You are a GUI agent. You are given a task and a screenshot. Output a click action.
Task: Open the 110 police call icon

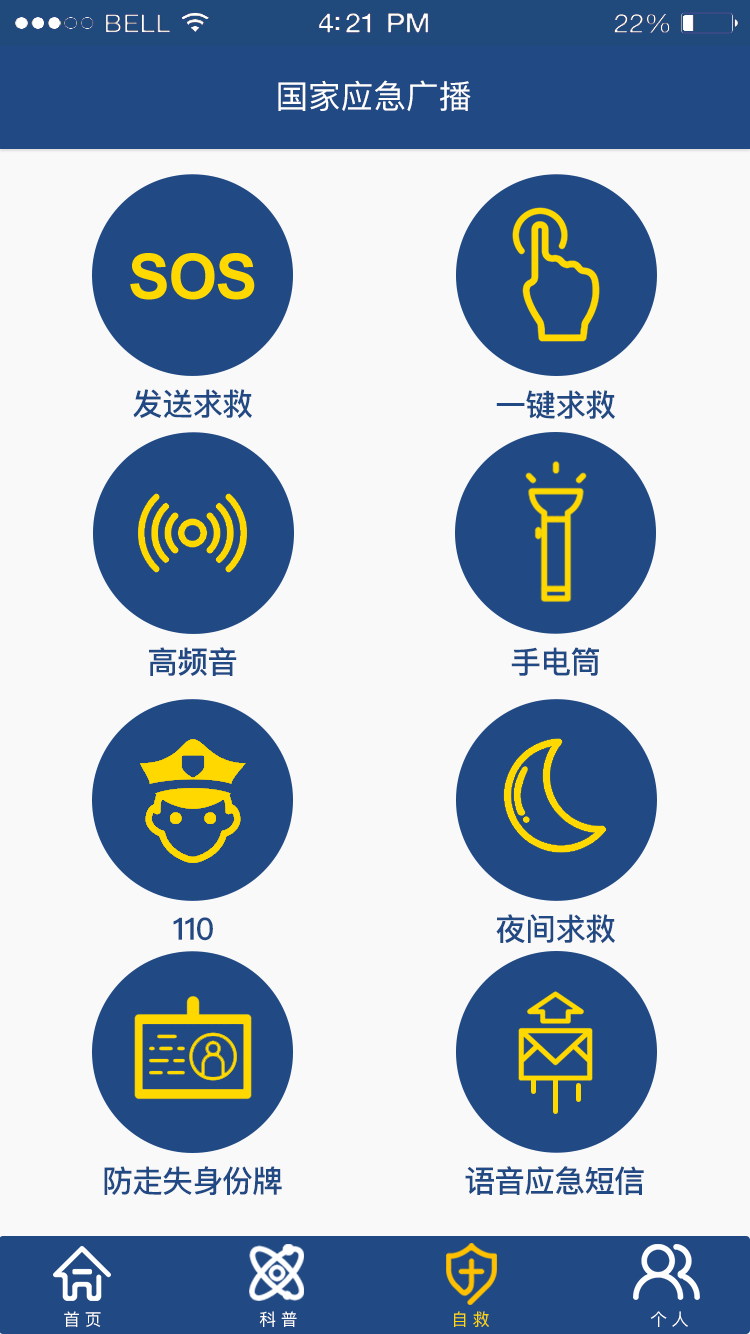pos(192,799)
